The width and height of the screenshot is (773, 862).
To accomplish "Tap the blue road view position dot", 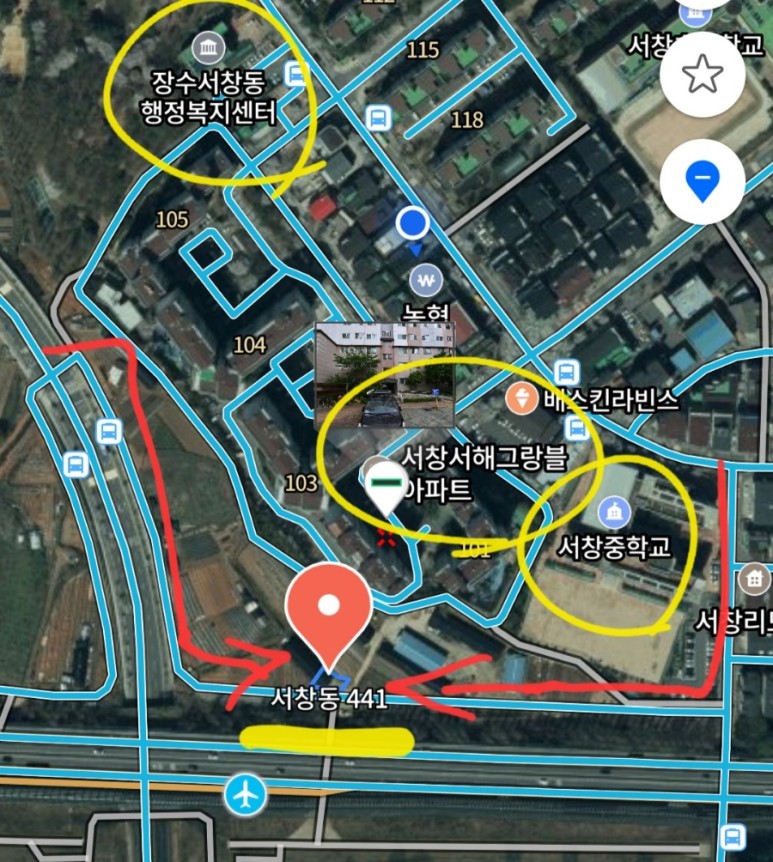I will 413,223.
